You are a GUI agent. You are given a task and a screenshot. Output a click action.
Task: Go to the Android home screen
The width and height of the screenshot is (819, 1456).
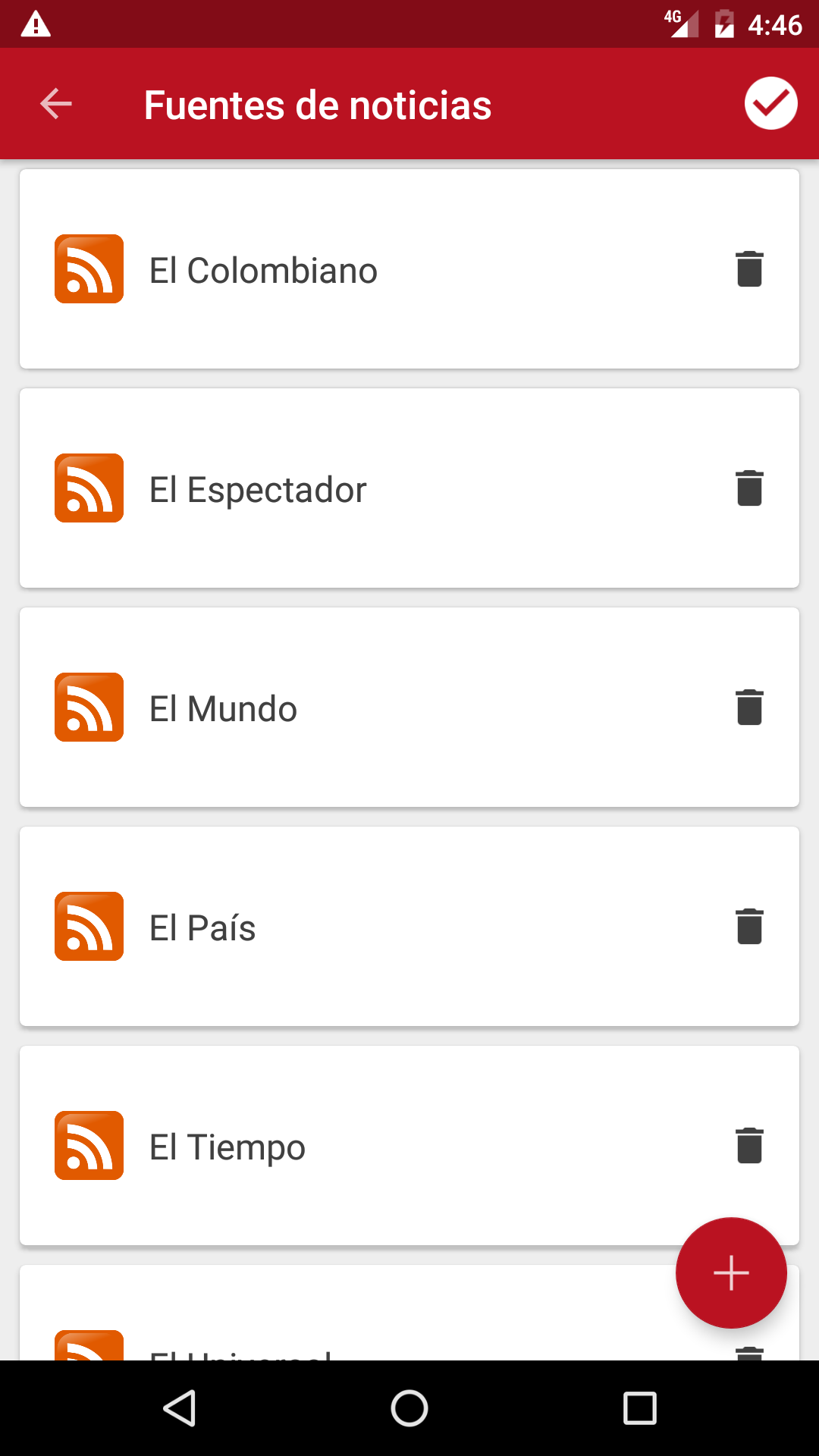point(409,1409)
